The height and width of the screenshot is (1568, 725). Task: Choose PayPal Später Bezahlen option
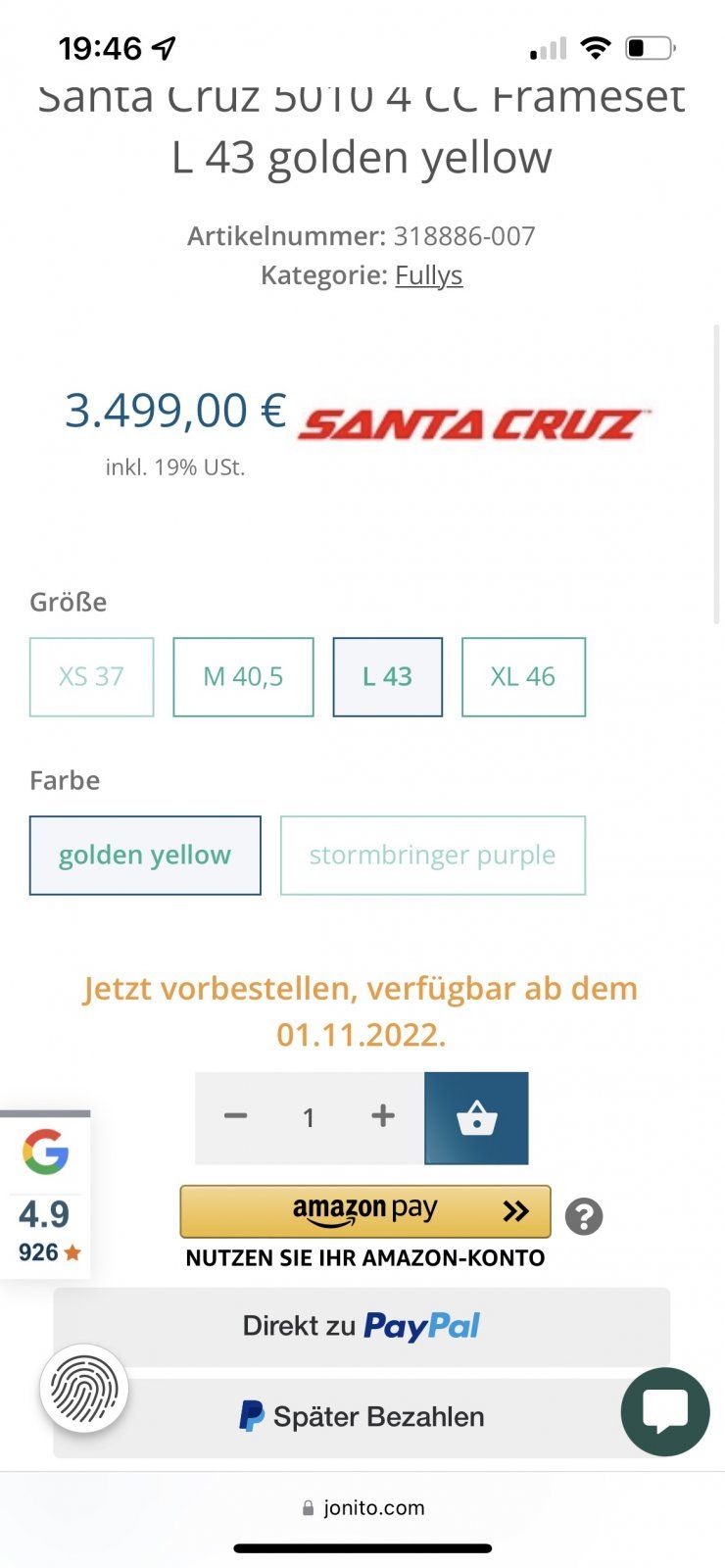click(x=362, y=1417)
